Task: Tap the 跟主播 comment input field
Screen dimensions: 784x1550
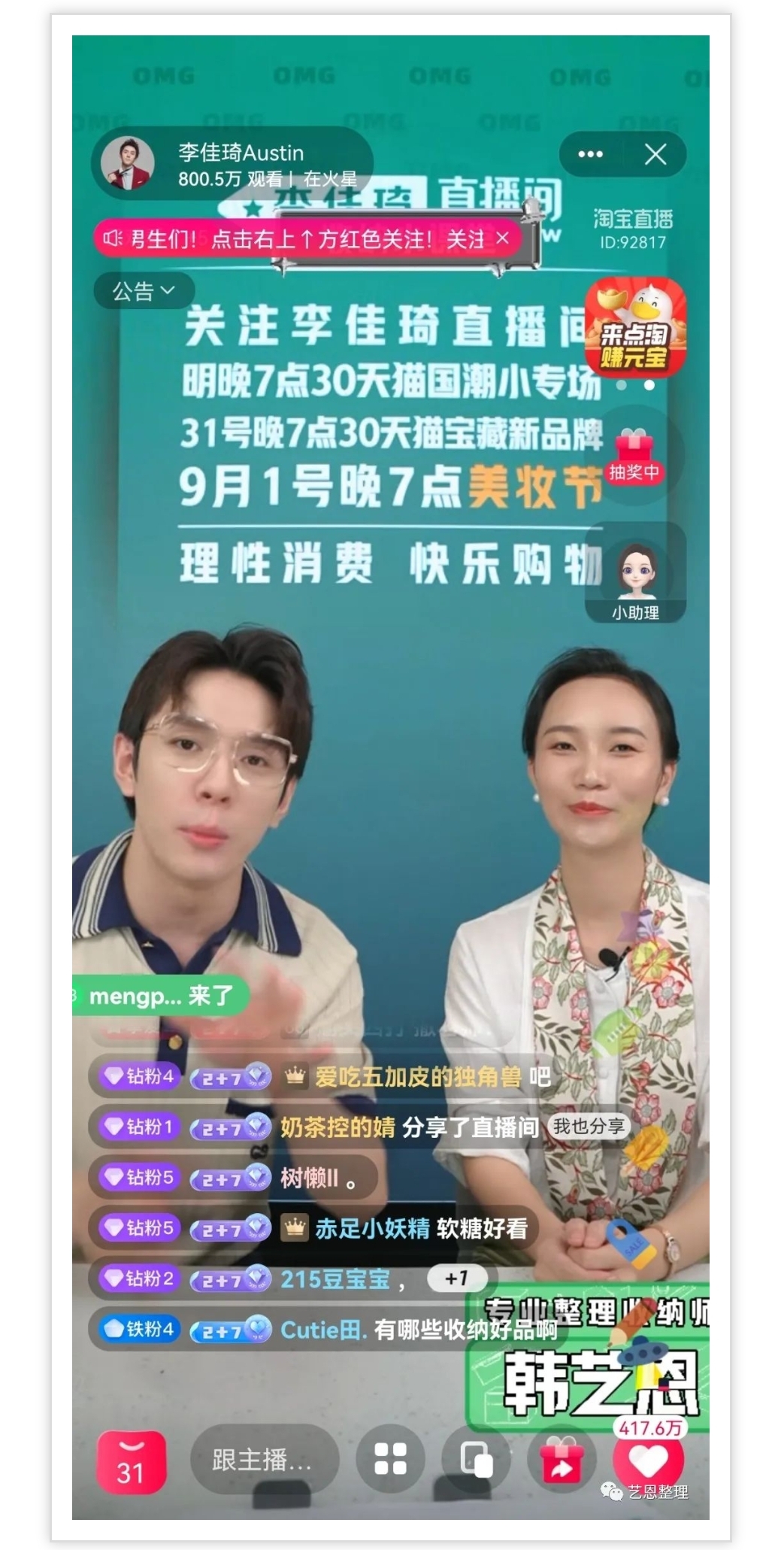Action: point(262,1460)
